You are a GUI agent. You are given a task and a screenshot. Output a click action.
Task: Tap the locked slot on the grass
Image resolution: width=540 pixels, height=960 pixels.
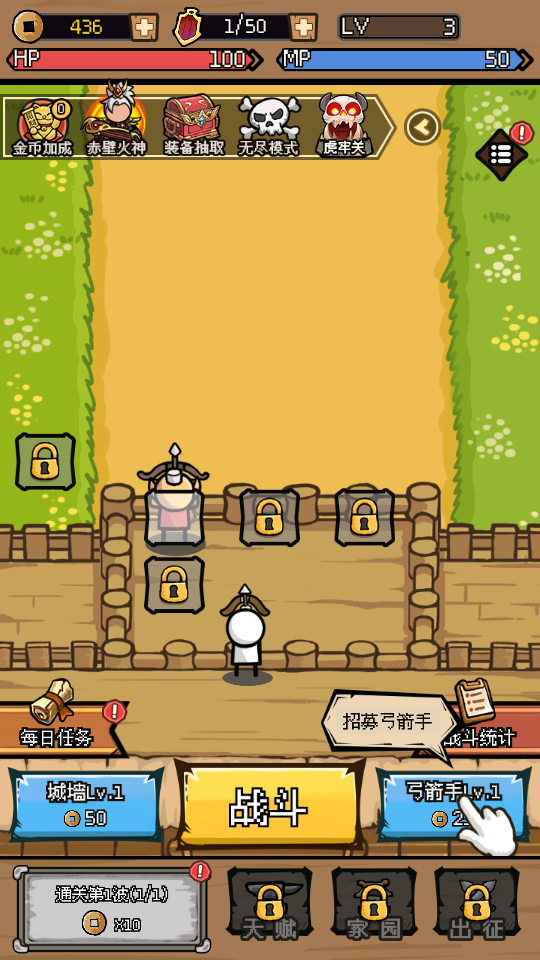(45, 462)
